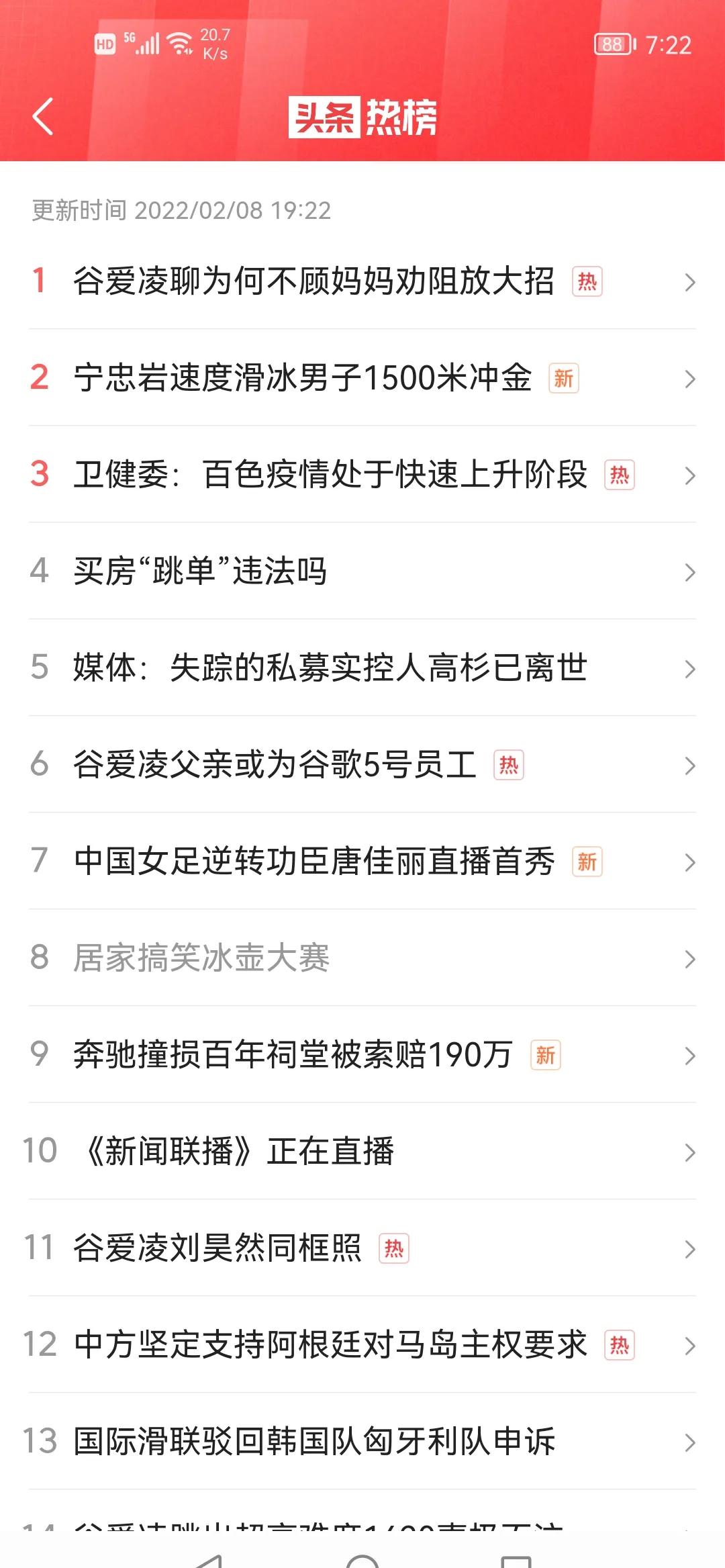Open the 买房"跳单"违法吗 topic
The height and width of the screenshot is (1568, 725).
point(362,571)
